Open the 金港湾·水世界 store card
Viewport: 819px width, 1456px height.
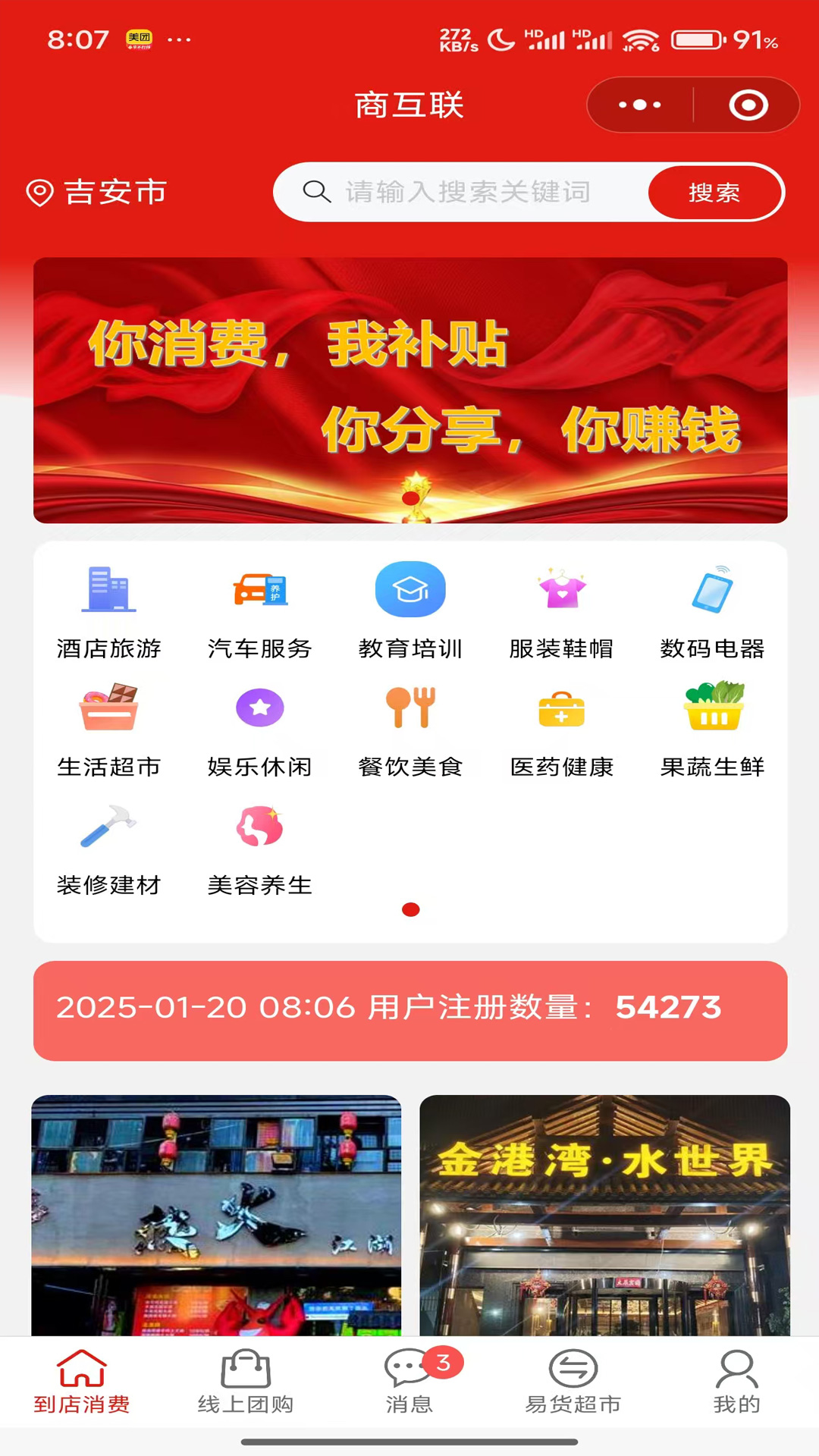click(x=604, y=1215)
